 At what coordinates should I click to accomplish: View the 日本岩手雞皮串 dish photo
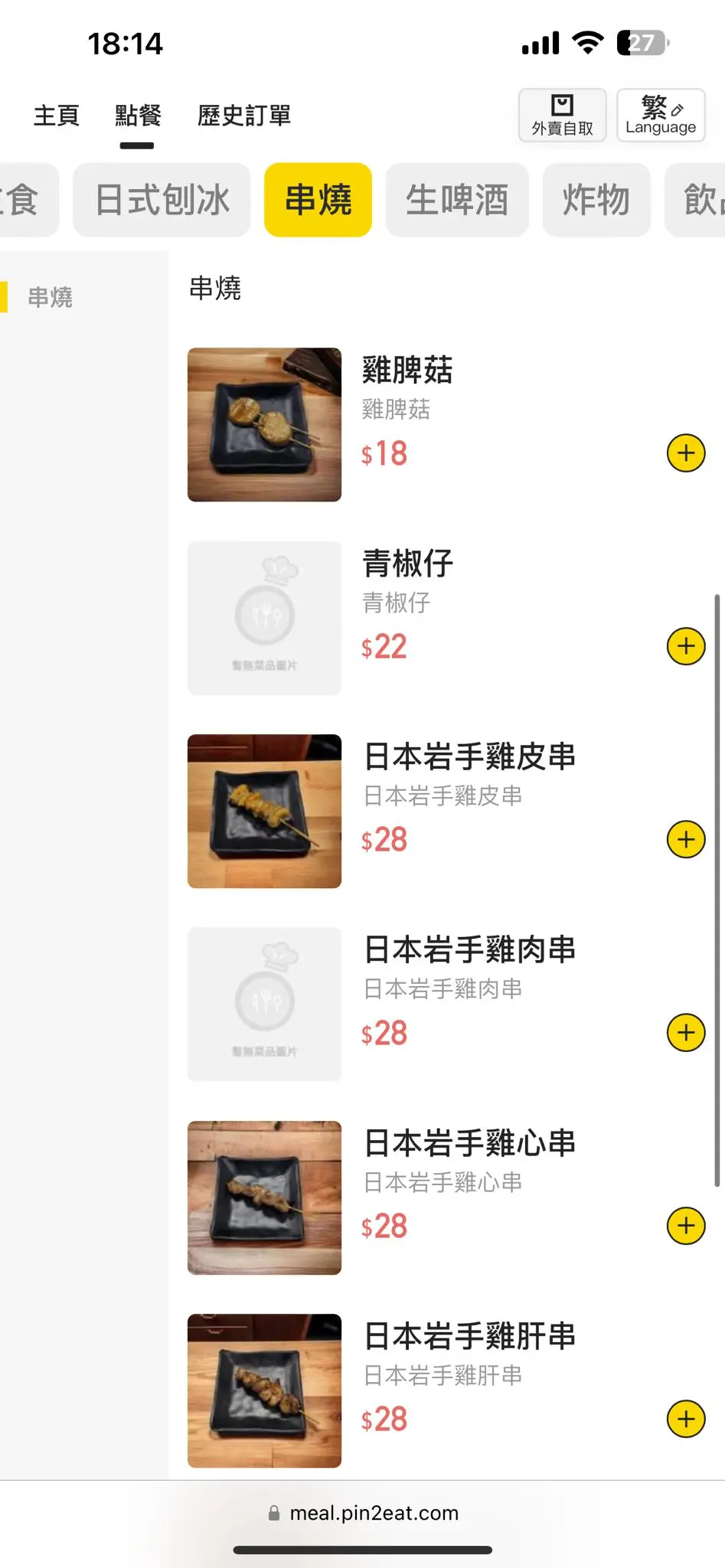click(x=264, y=811)
